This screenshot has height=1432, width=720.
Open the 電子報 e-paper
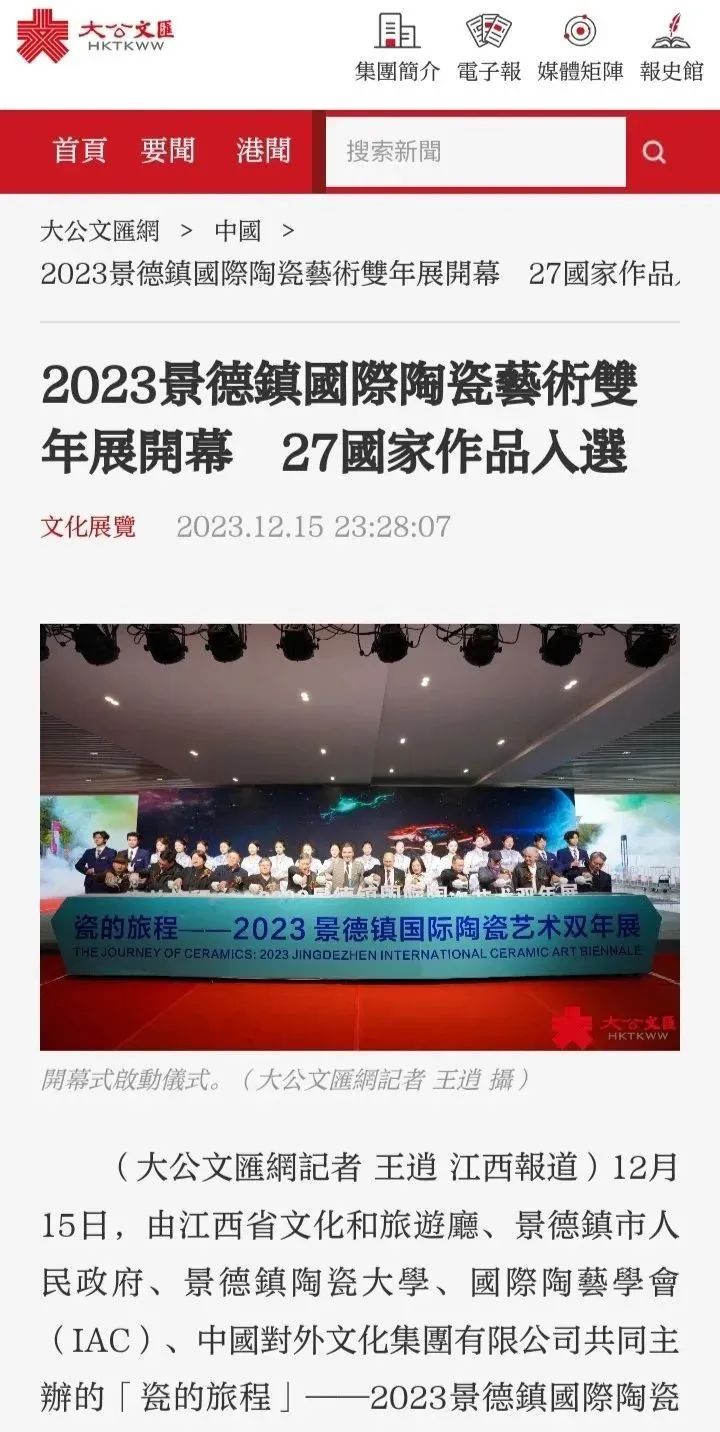point(489,46)
